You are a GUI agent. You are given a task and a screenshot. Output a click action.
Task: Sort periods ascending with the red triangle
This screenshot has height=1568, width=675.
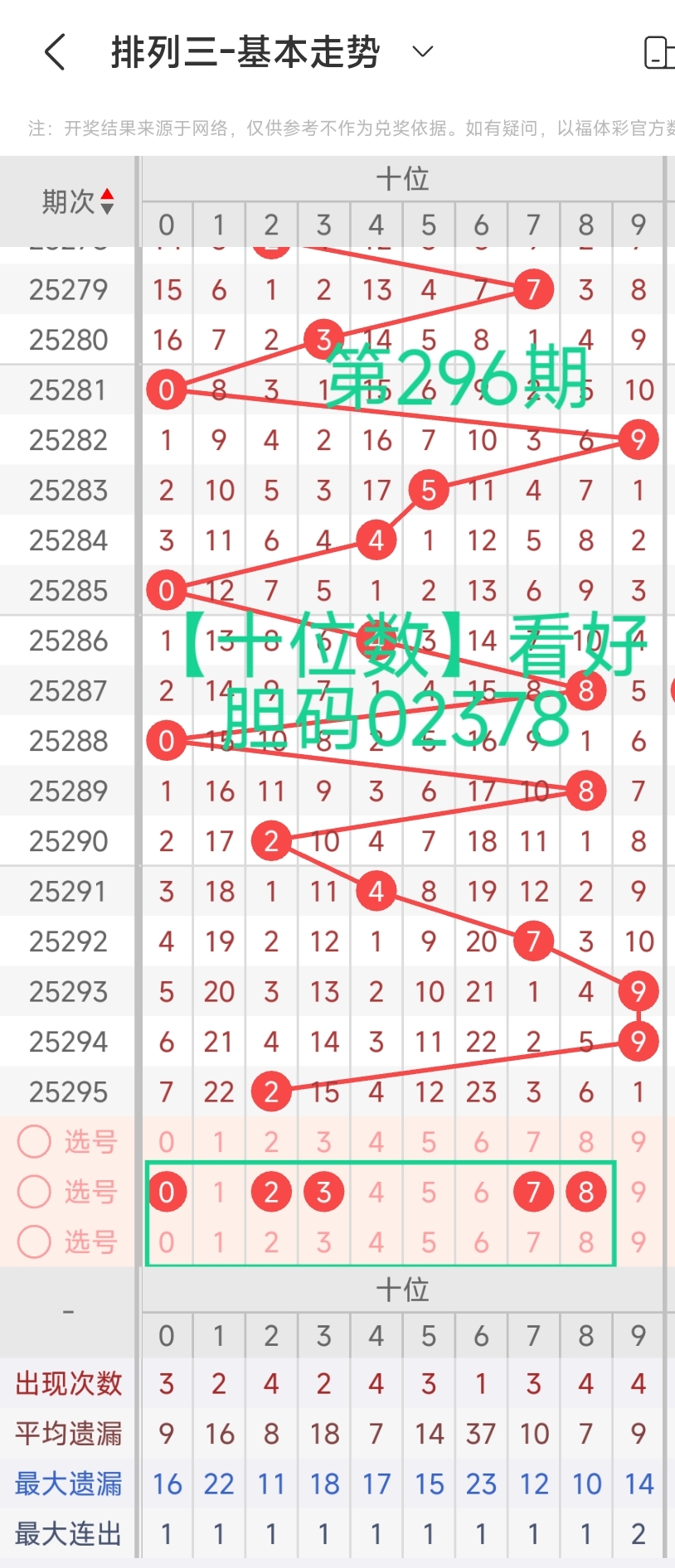108,192
